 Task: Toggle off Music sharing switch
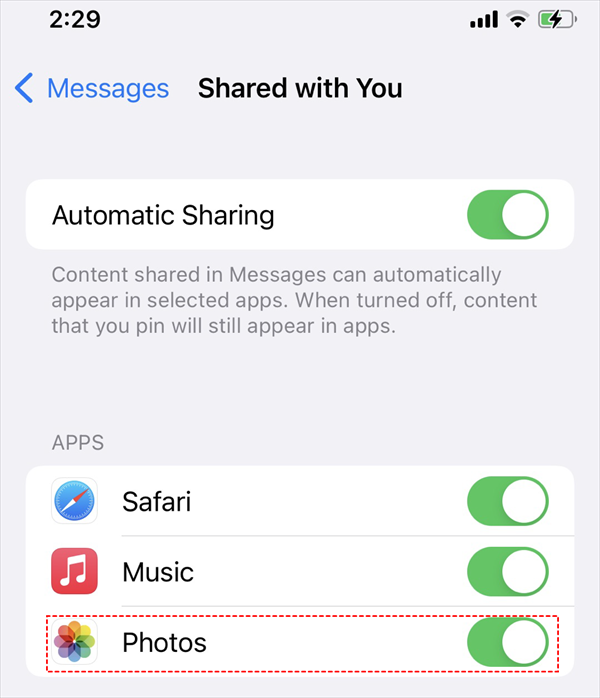coord(508,572)
